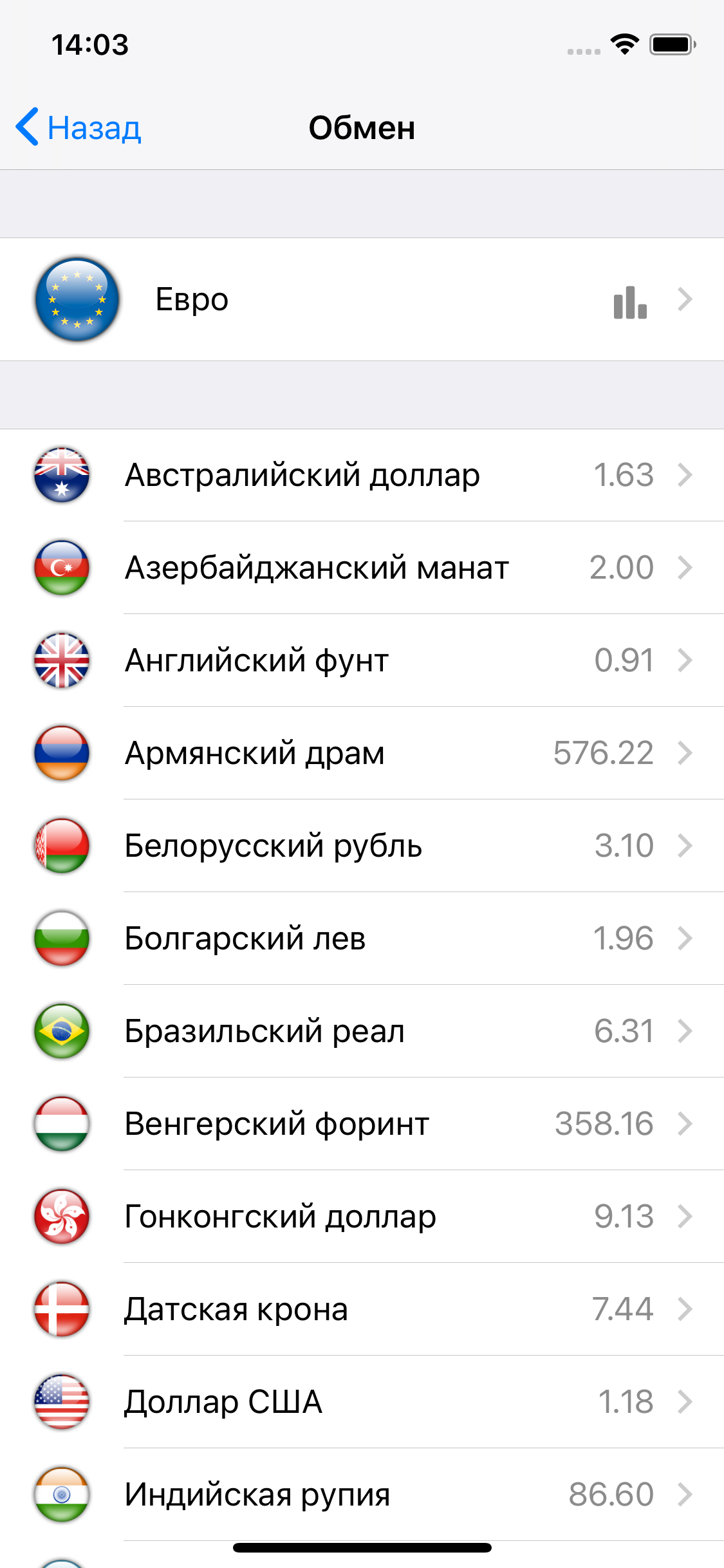Screen dimensions: 724x1568
Task: Choose Английский фунт
Action: (362, 660)
